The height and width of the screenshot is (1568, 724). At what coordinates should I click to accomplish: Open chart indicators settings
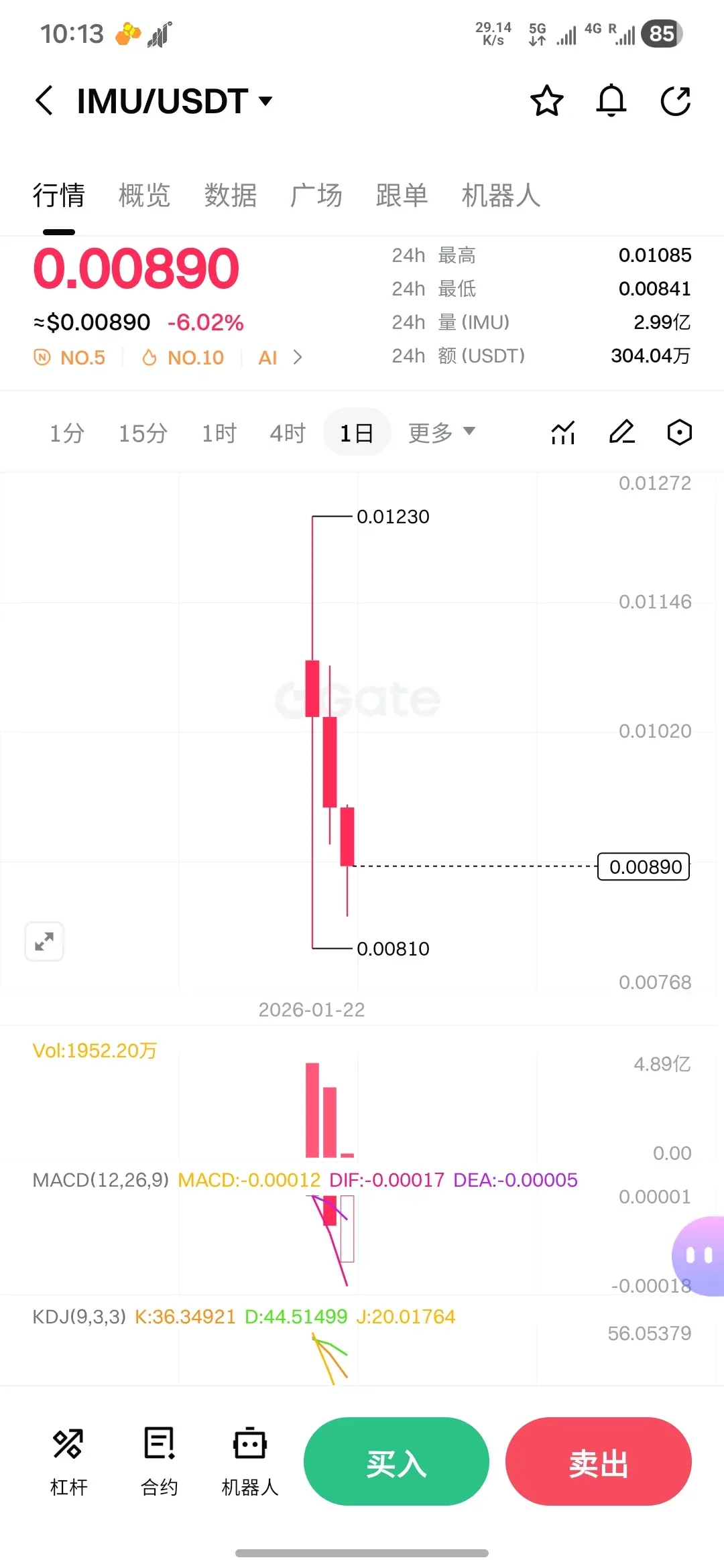563,433
